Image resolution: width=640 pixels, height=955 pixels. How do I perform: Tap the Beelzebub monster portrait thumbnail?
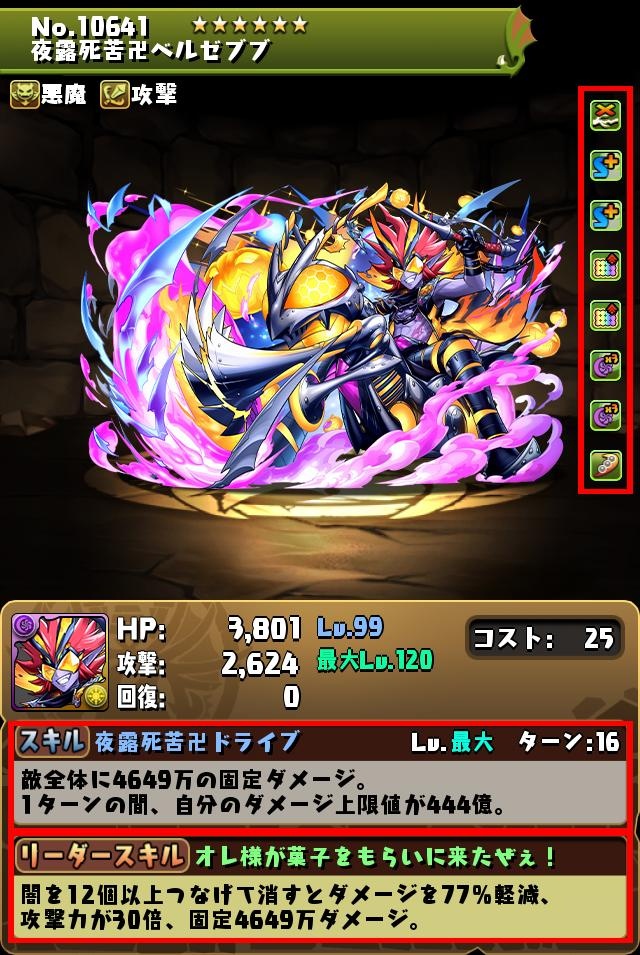point(59,661)
